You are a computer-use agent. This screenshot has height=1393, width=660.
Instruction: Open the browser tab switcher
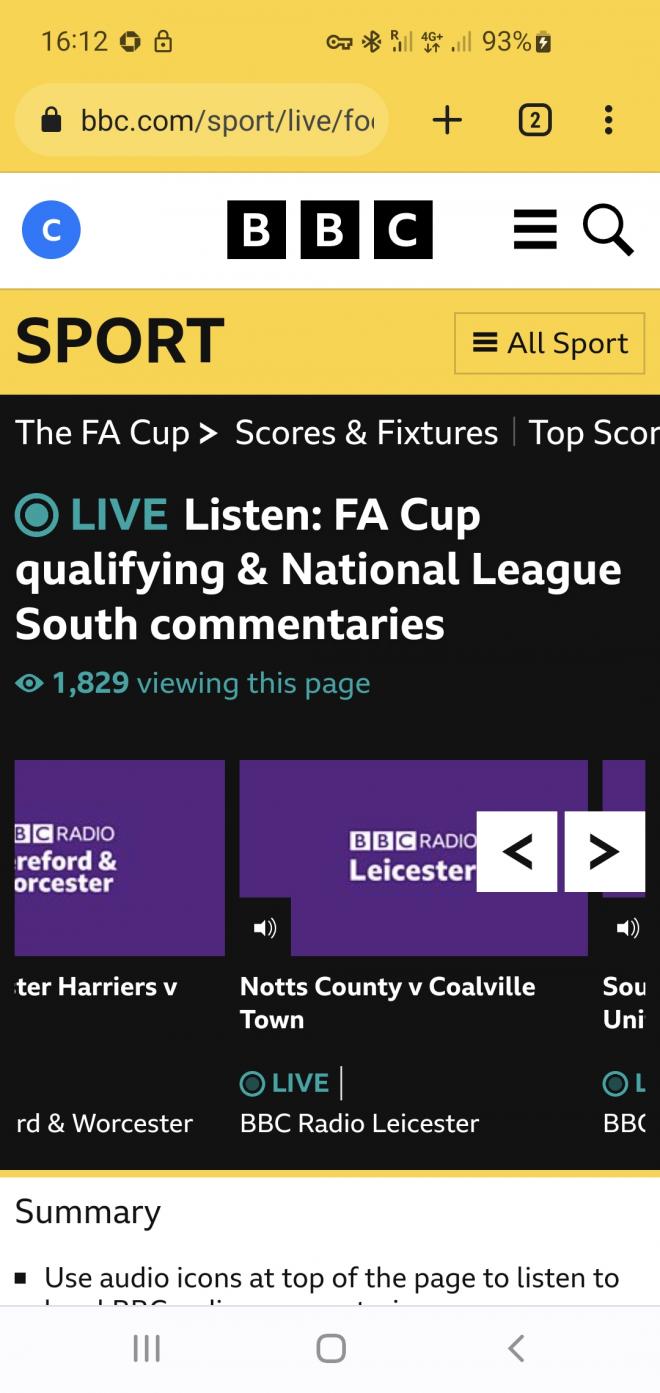click(535, 121)
